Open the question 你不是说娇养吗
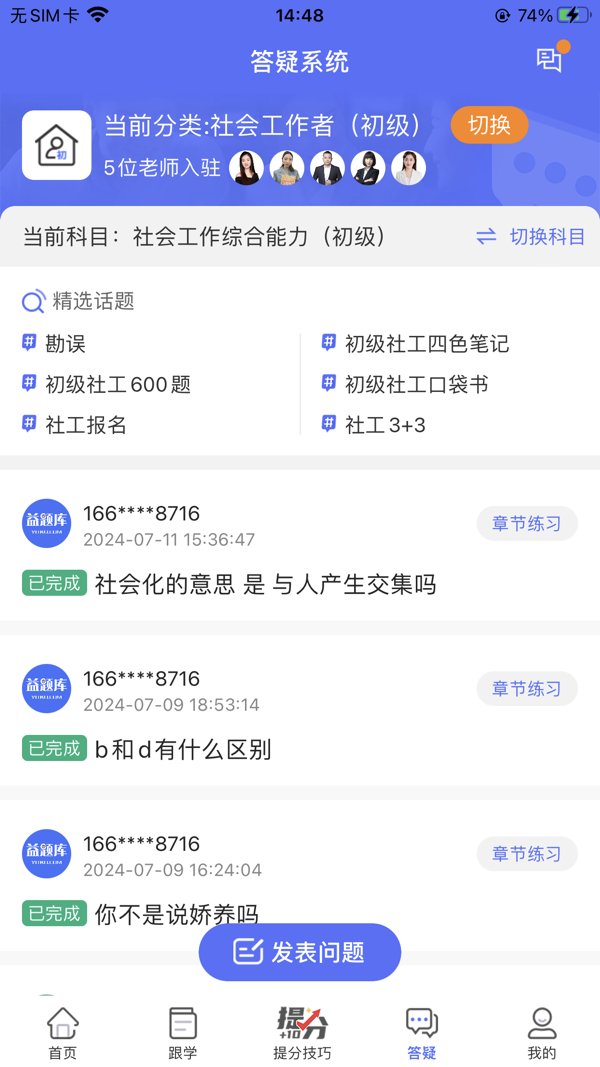600x1067 pixels. (x=177, y=913)
